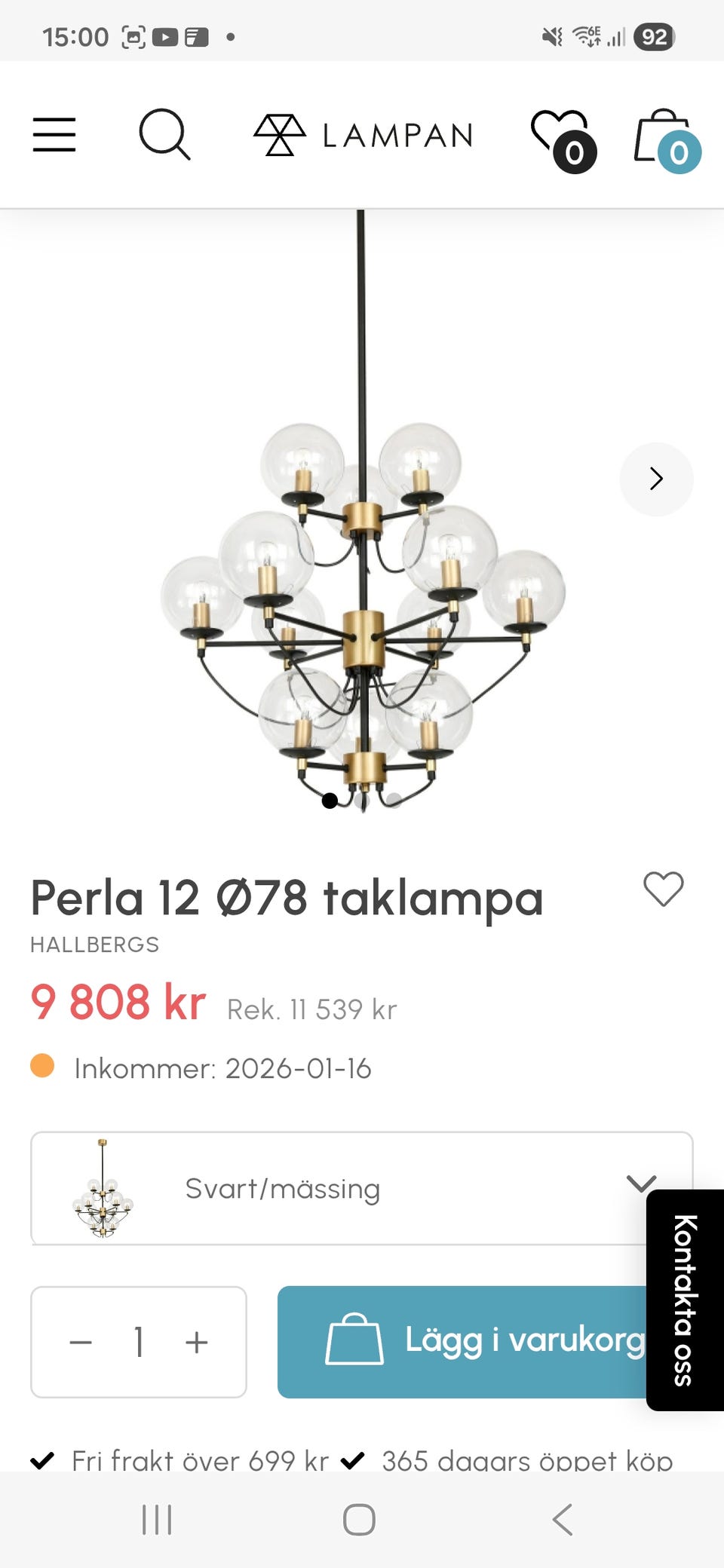Open the hamburger menu
Image resolution: width=724 pixels, height=1568 pixels.
click(54, 135)
